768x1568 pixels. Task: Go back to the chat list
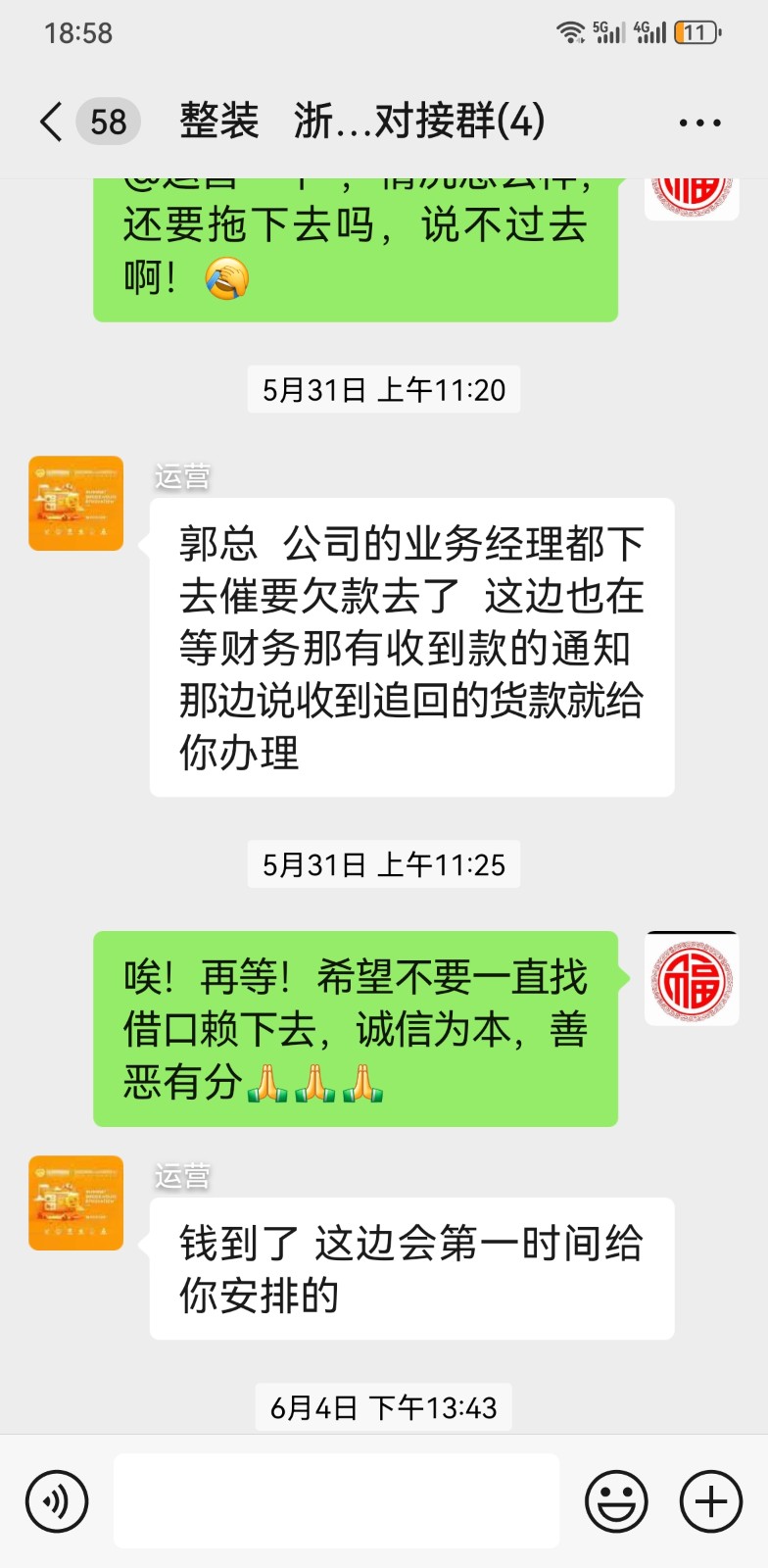click(51, 122)
